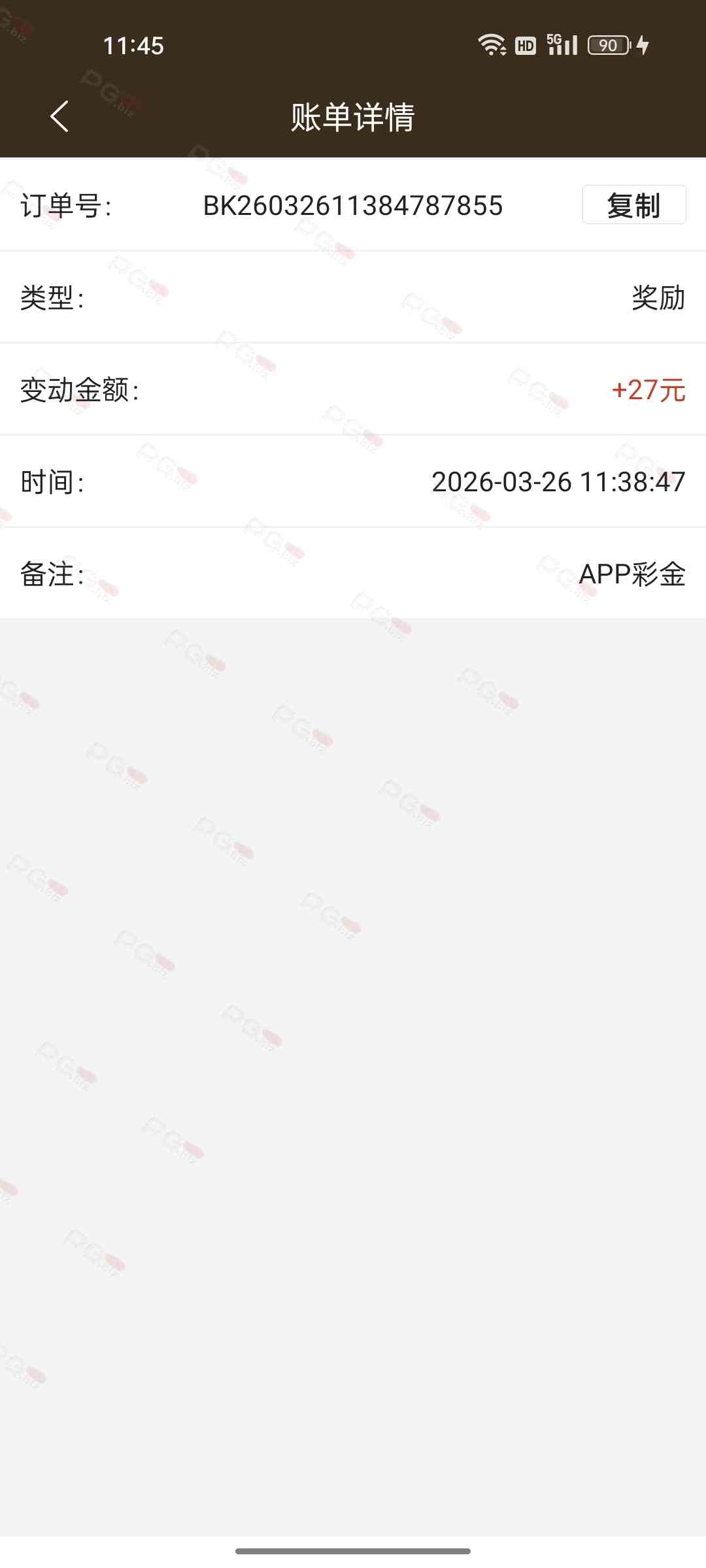The height and width of the screenshot is (1568, 706).
Task: Go back from the 账单详情 page
Action: click(59, 117)
